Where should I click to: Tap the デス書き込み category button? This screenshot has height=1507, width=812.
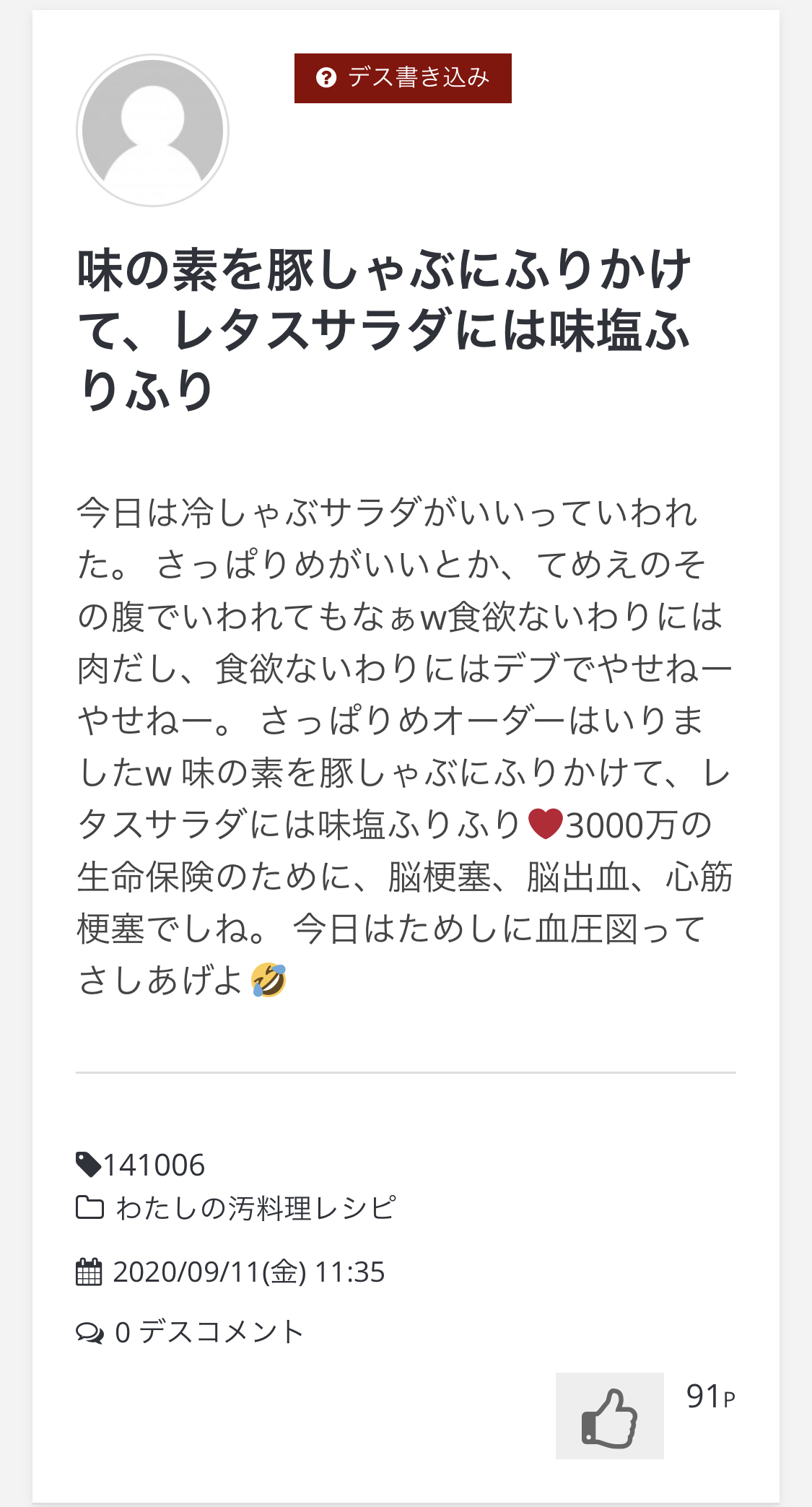tap(403, 78)
